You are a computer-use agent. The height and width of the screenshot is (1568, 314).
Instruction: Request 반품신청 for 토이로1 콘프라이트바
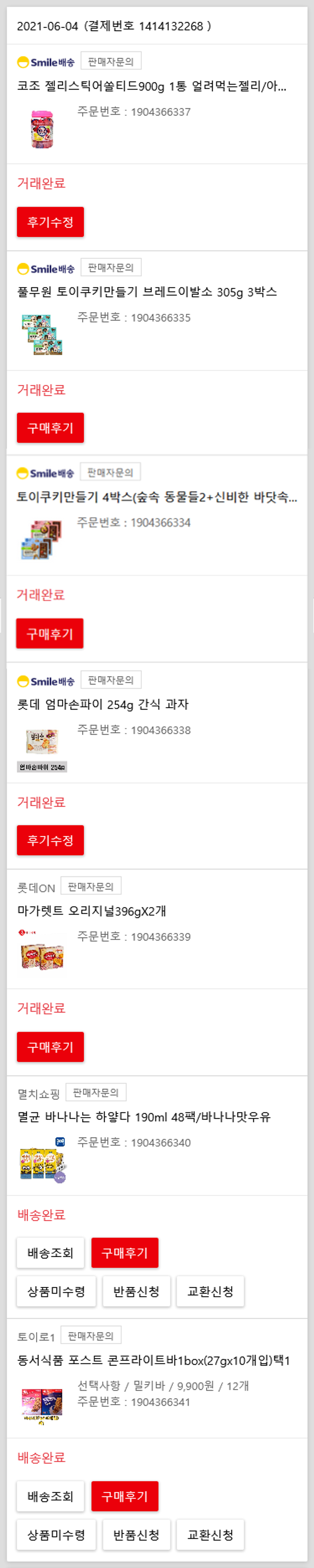[x=136, y=1535]
